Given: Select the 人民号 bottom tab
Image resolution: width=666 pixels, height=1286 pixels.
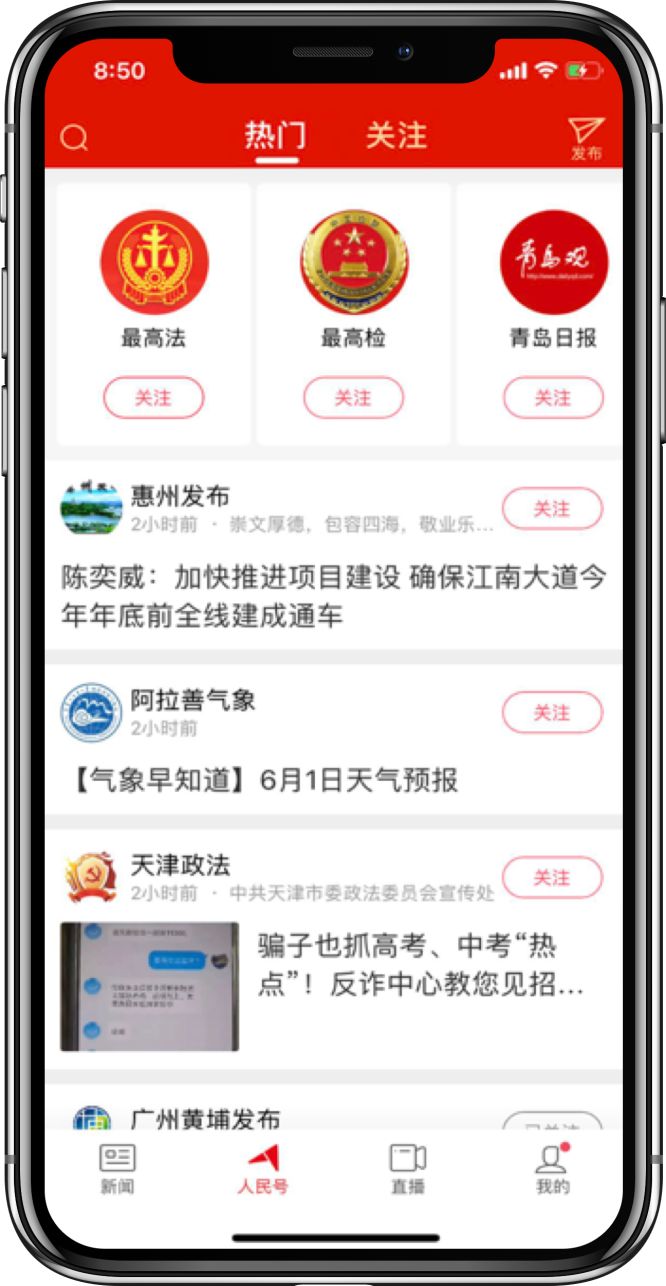Looking at the screenshot, I should click(262, 1170).
